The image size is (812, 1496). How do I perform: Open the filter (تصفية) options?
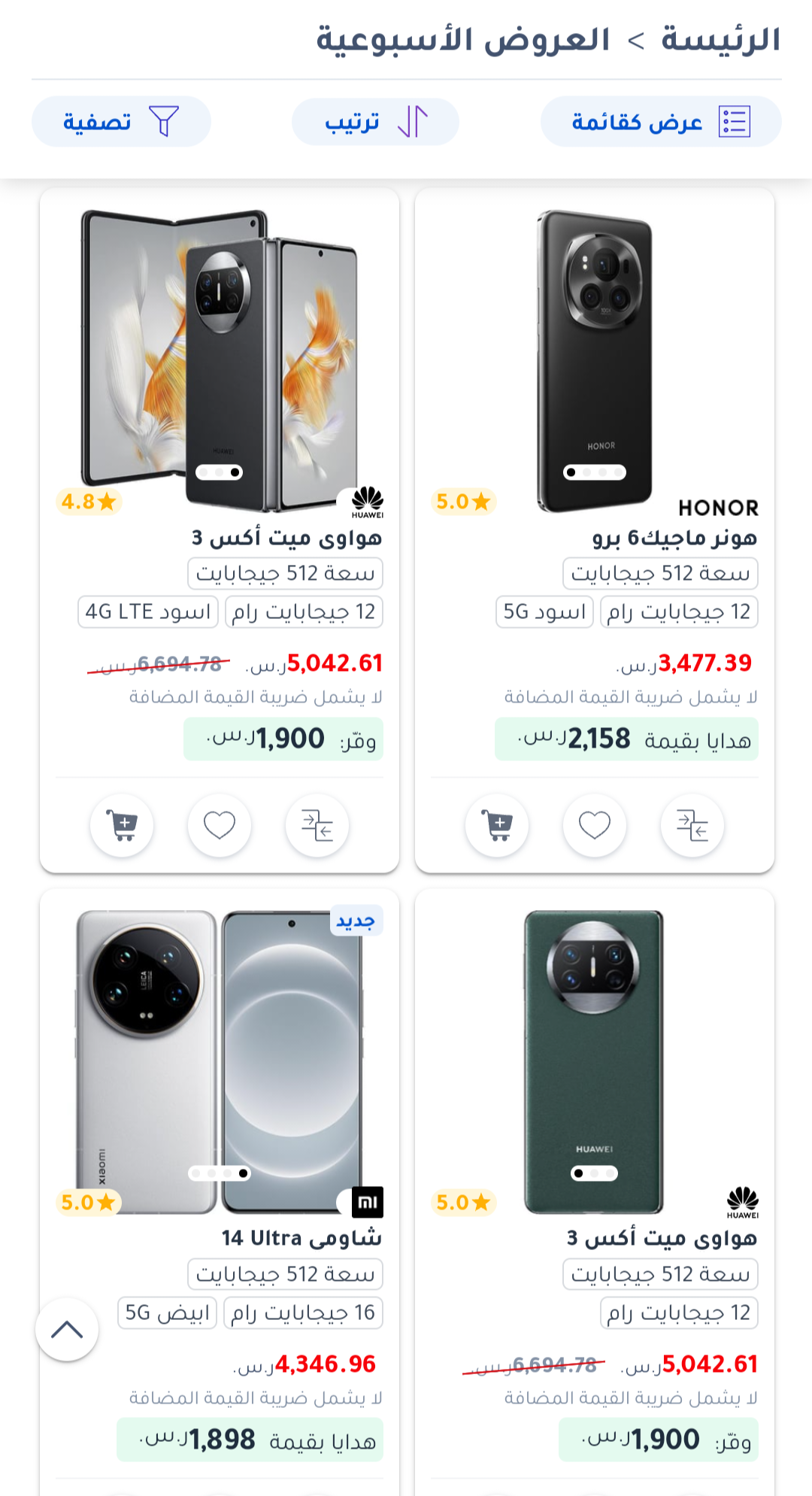point(121,121)
